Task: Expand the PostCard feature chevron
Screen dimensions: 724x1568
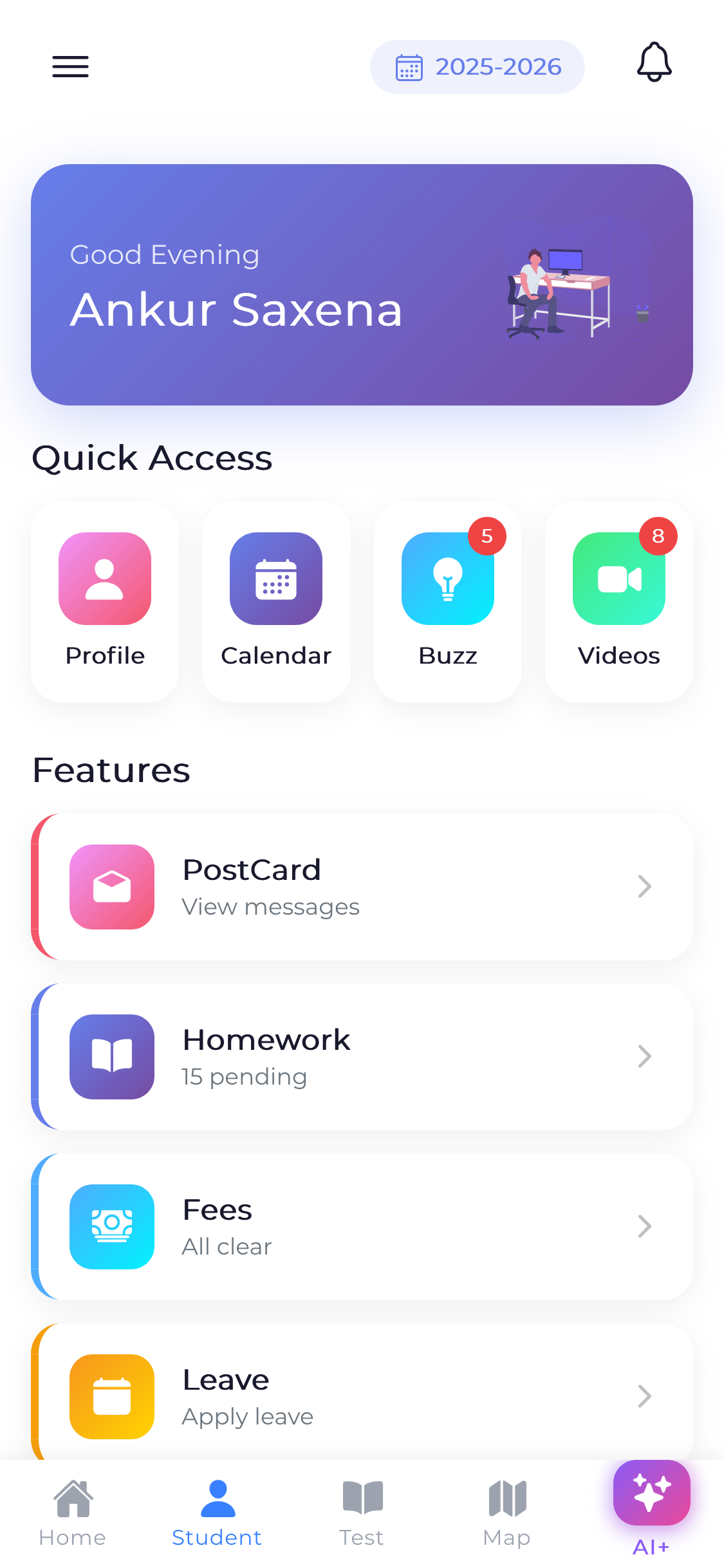Action: (645, 886)
